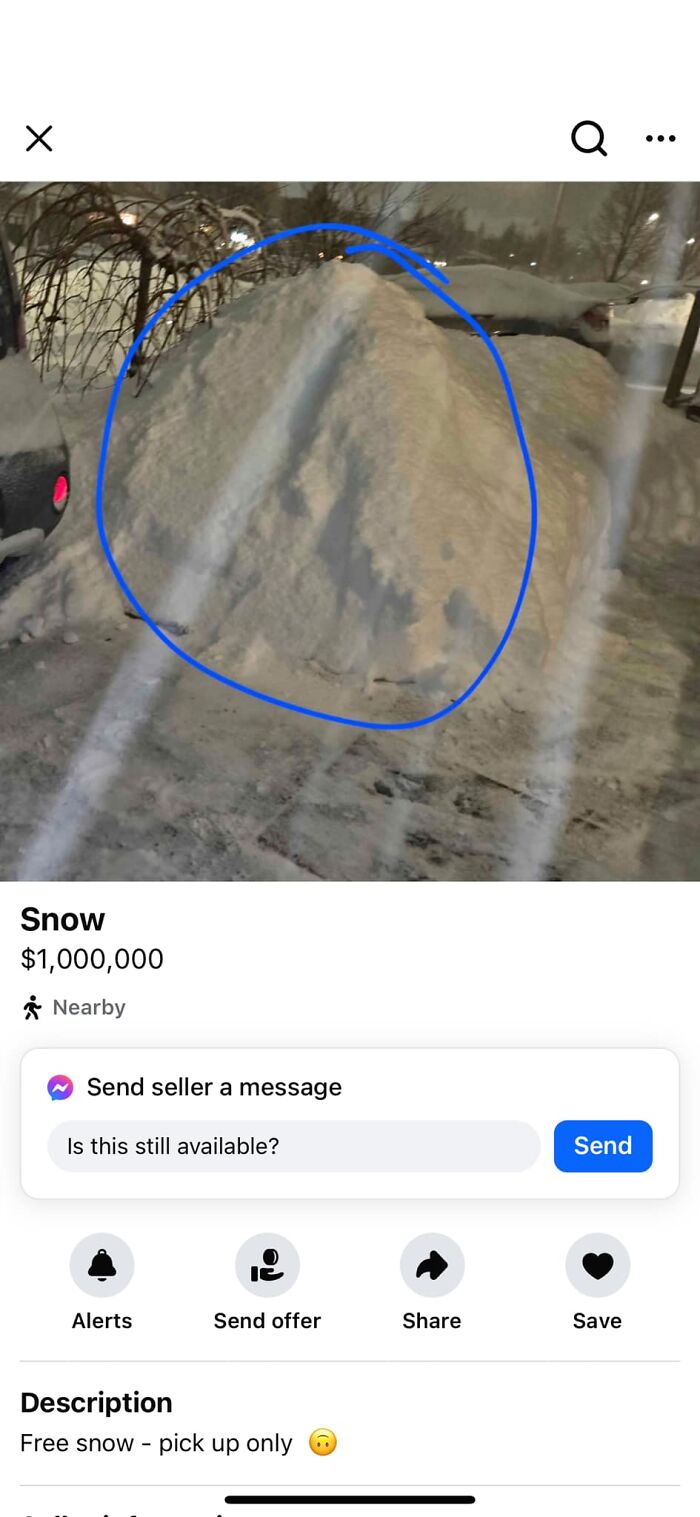
Task: Send an offer for the snow
Action: coord(267,1266)
